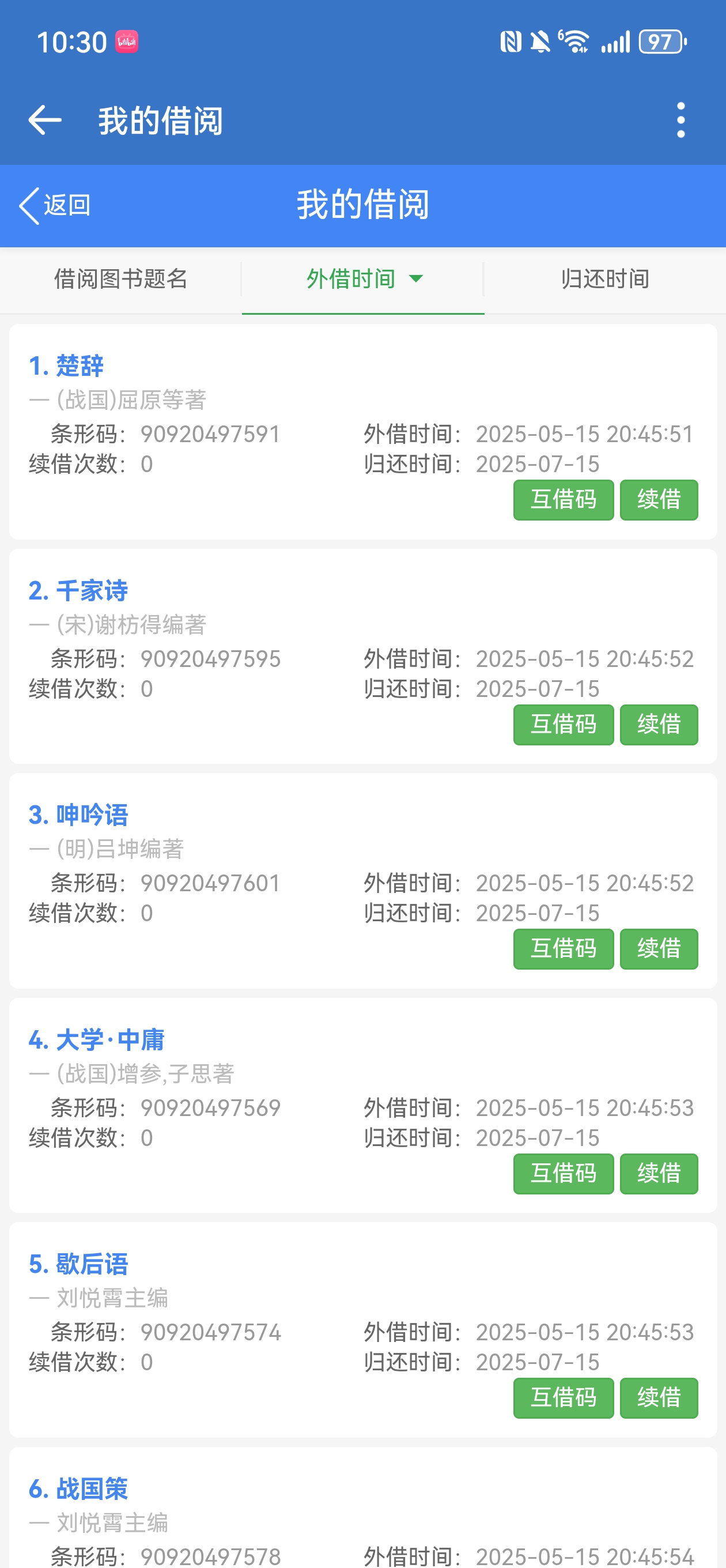Renew 歇后语 with 续借
The height and width of the screenshot is (1568, 726).
click(659, 1397)
